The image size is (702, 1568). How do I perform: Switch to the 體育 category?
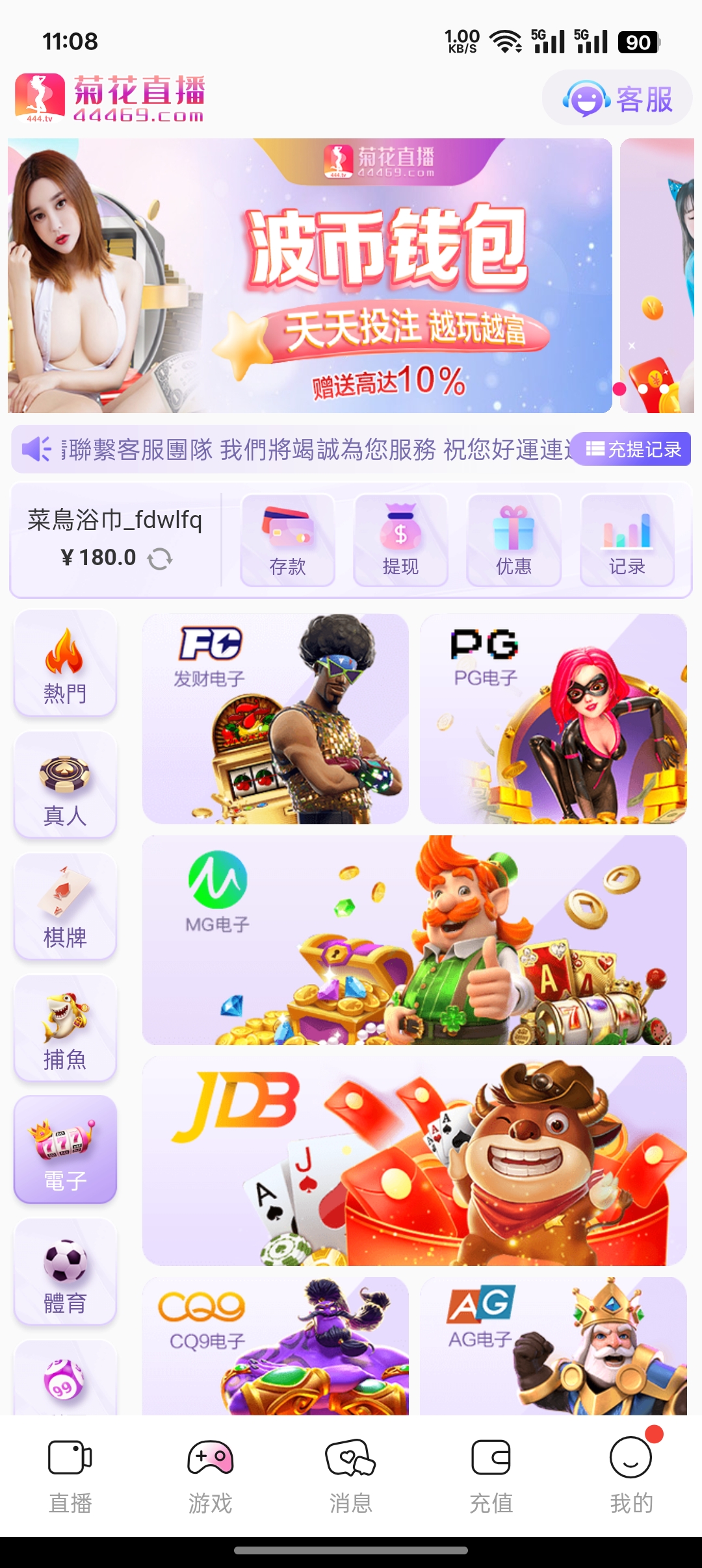65,1273
